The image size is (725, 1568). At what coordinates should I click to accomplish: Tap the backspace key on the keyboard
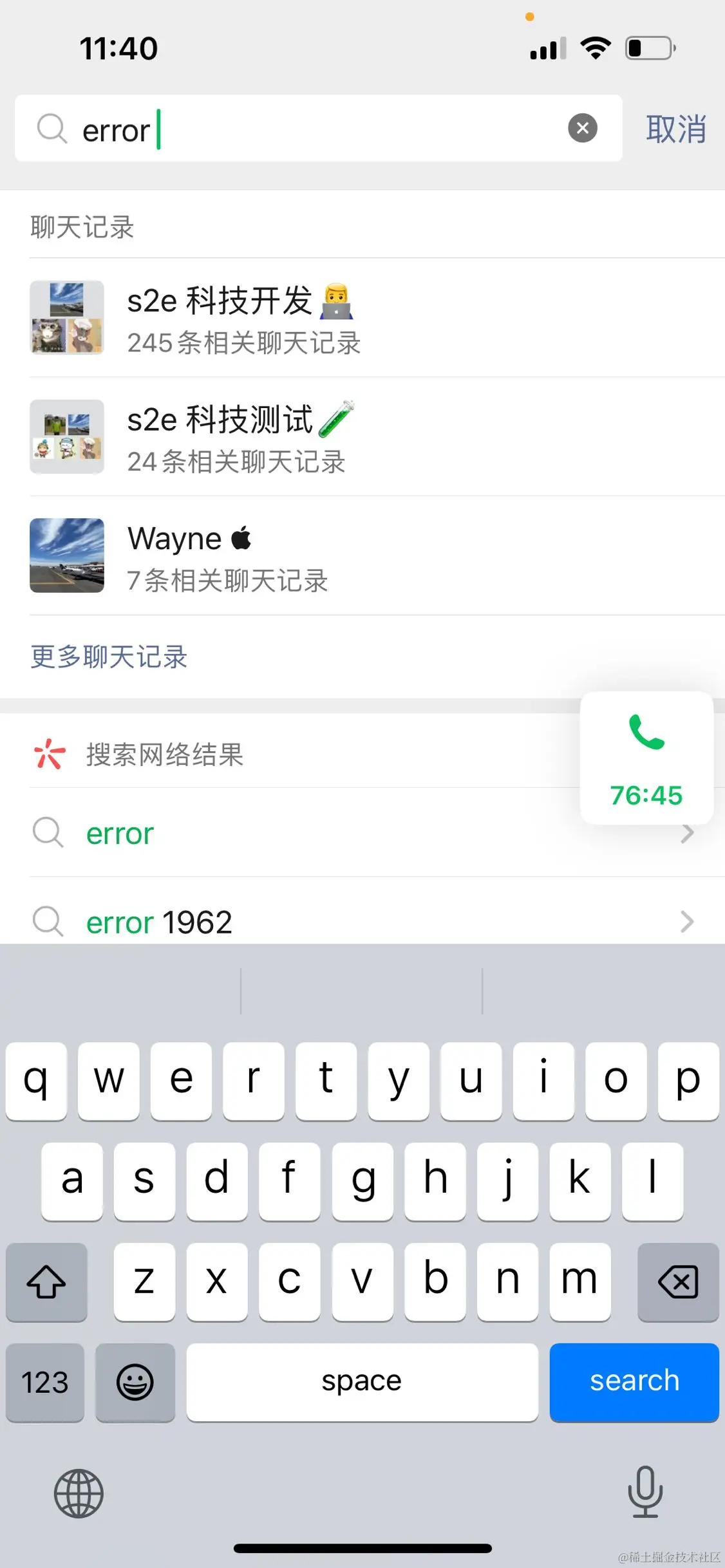tap(677, 1282)
